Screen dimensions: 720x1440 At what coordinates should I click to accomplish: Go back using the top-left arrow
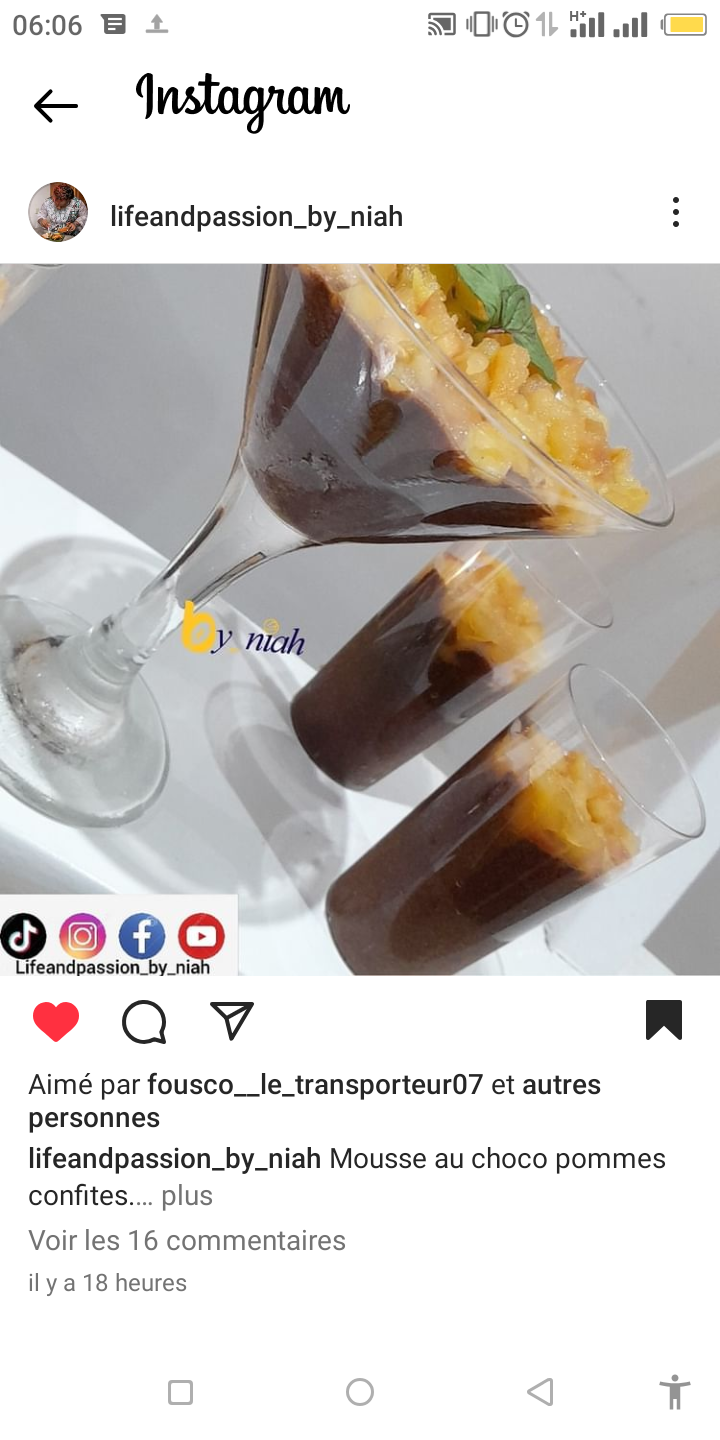click(55, 105)
